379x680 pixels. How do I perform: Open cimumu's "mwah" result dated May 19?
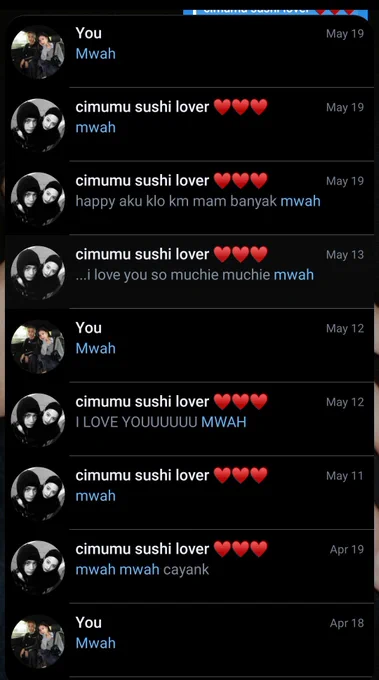coord(190,124)
